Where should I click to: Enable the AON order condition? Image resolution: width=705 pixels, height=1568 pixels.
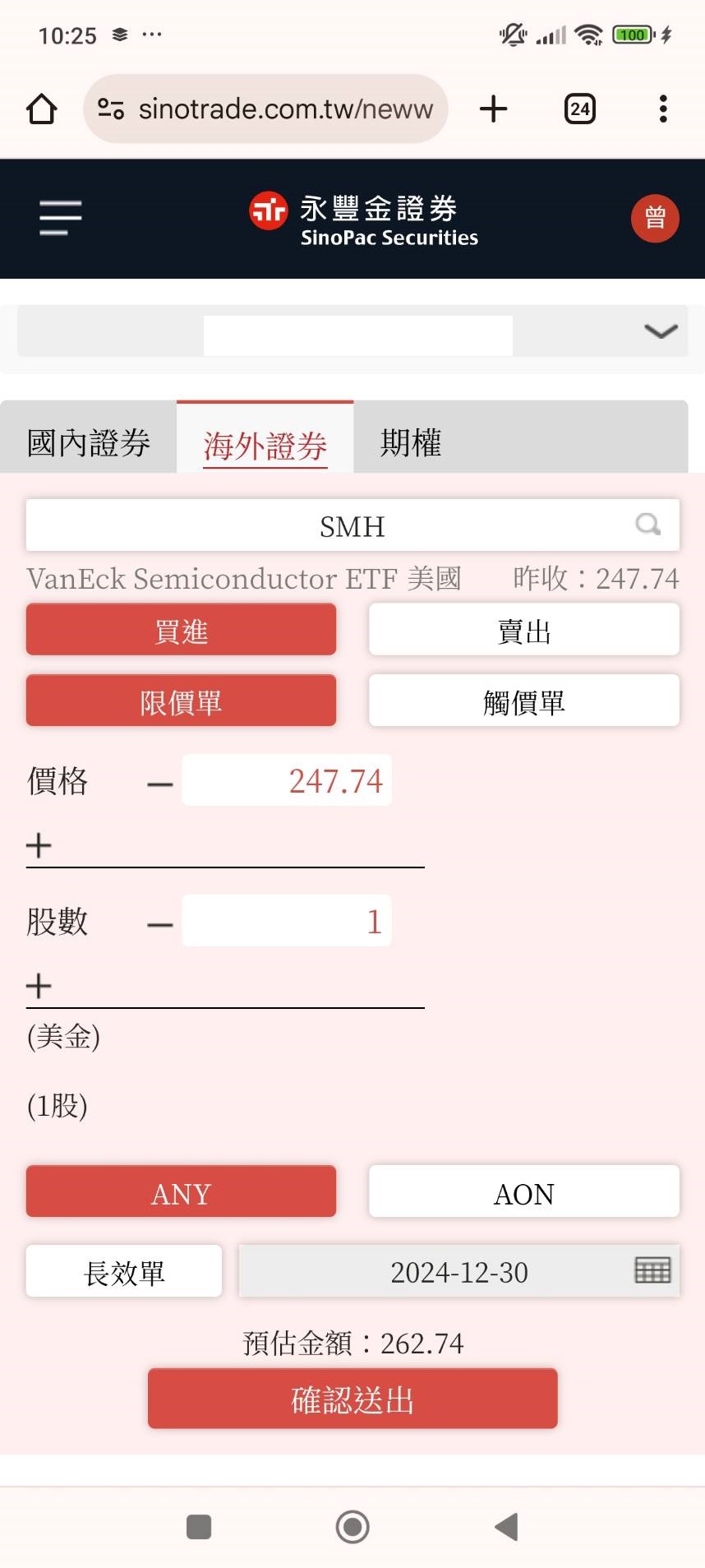[523, 1192]
